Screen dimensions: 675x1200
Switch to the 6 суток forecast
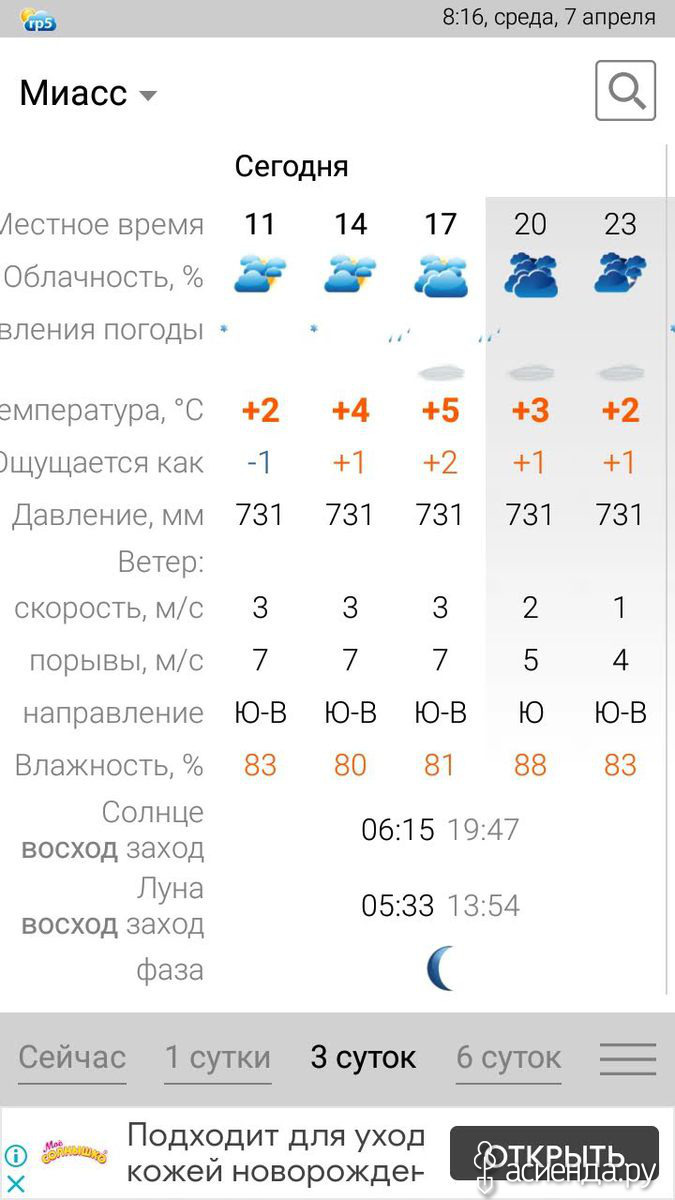point(509,1058)
